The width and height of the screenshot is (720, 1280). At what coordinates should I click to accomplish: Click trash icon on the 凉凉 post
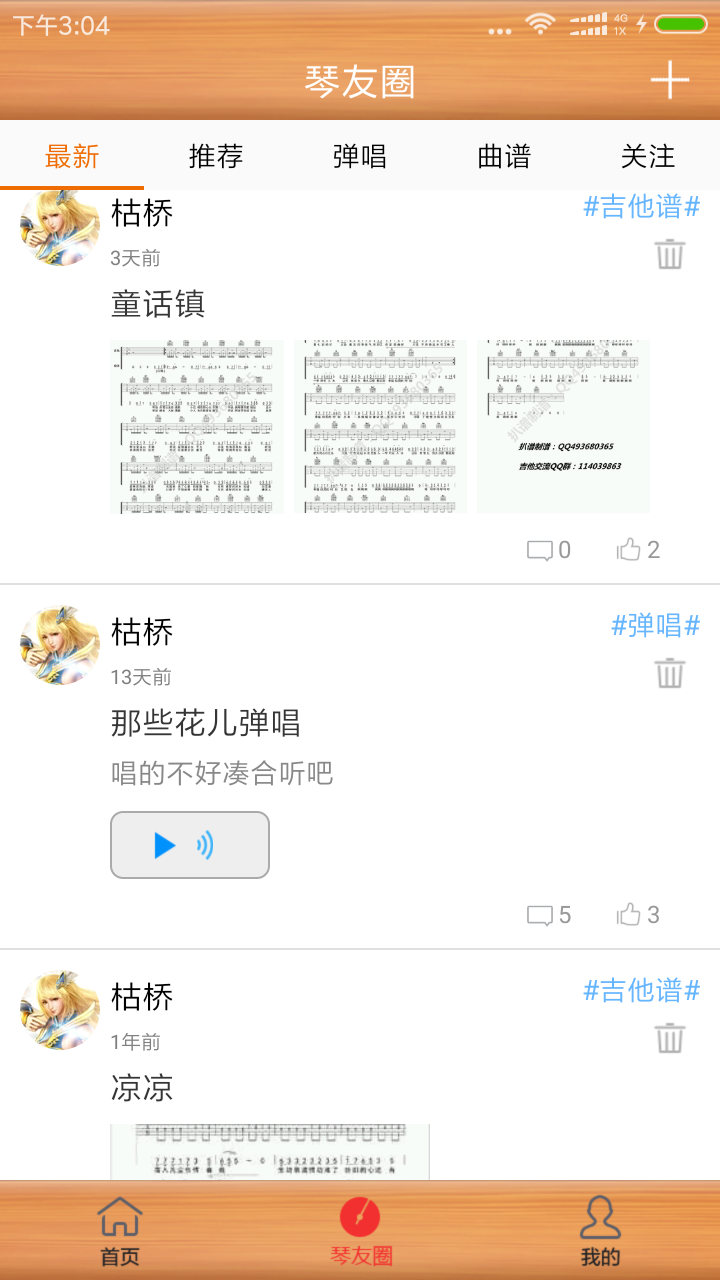coord(668,1040)
